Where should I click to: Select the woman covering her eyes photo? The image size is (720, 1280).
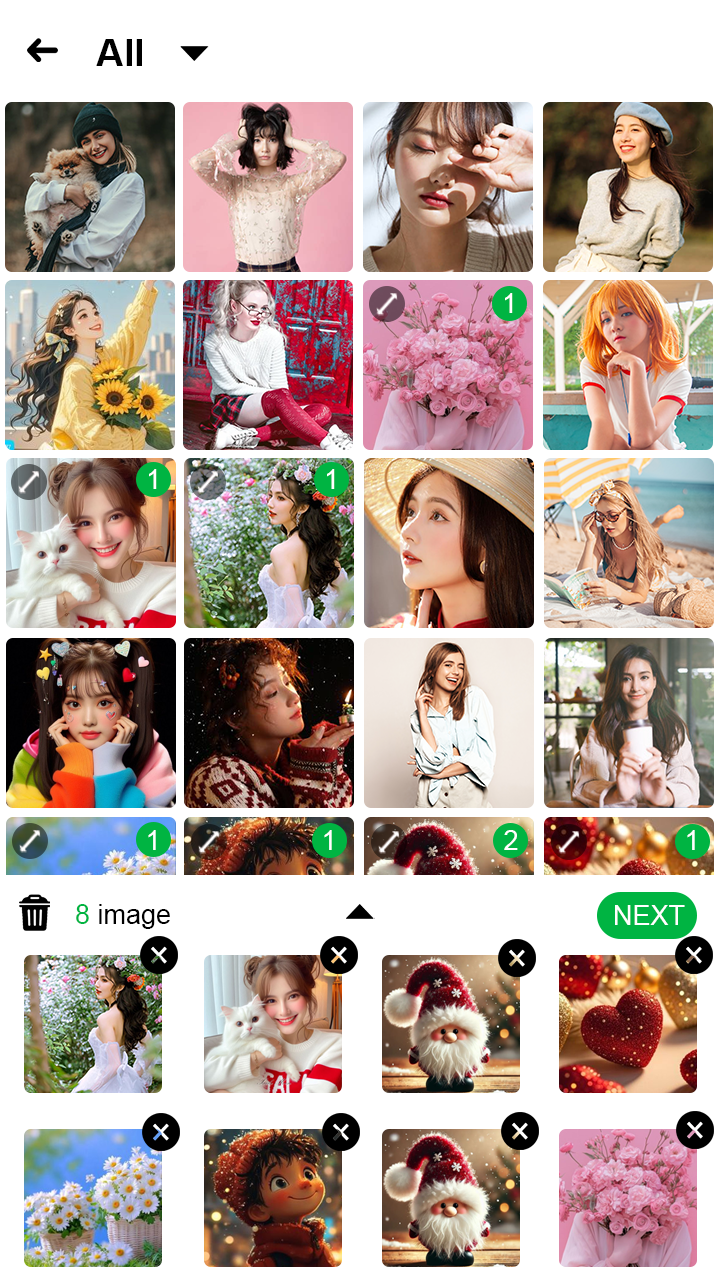(449, 187)
